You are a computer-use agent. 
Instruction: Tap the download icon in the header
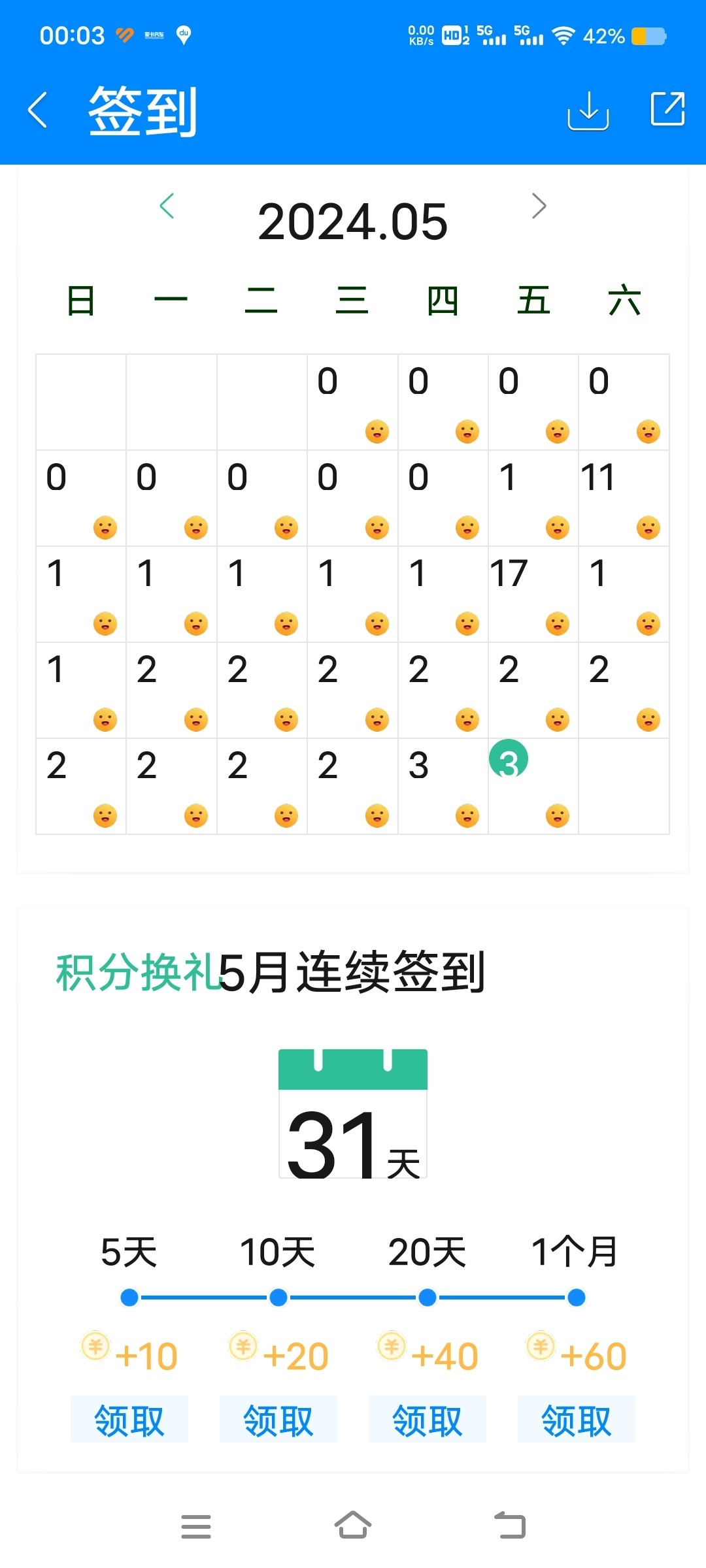(x=588, y=110)
